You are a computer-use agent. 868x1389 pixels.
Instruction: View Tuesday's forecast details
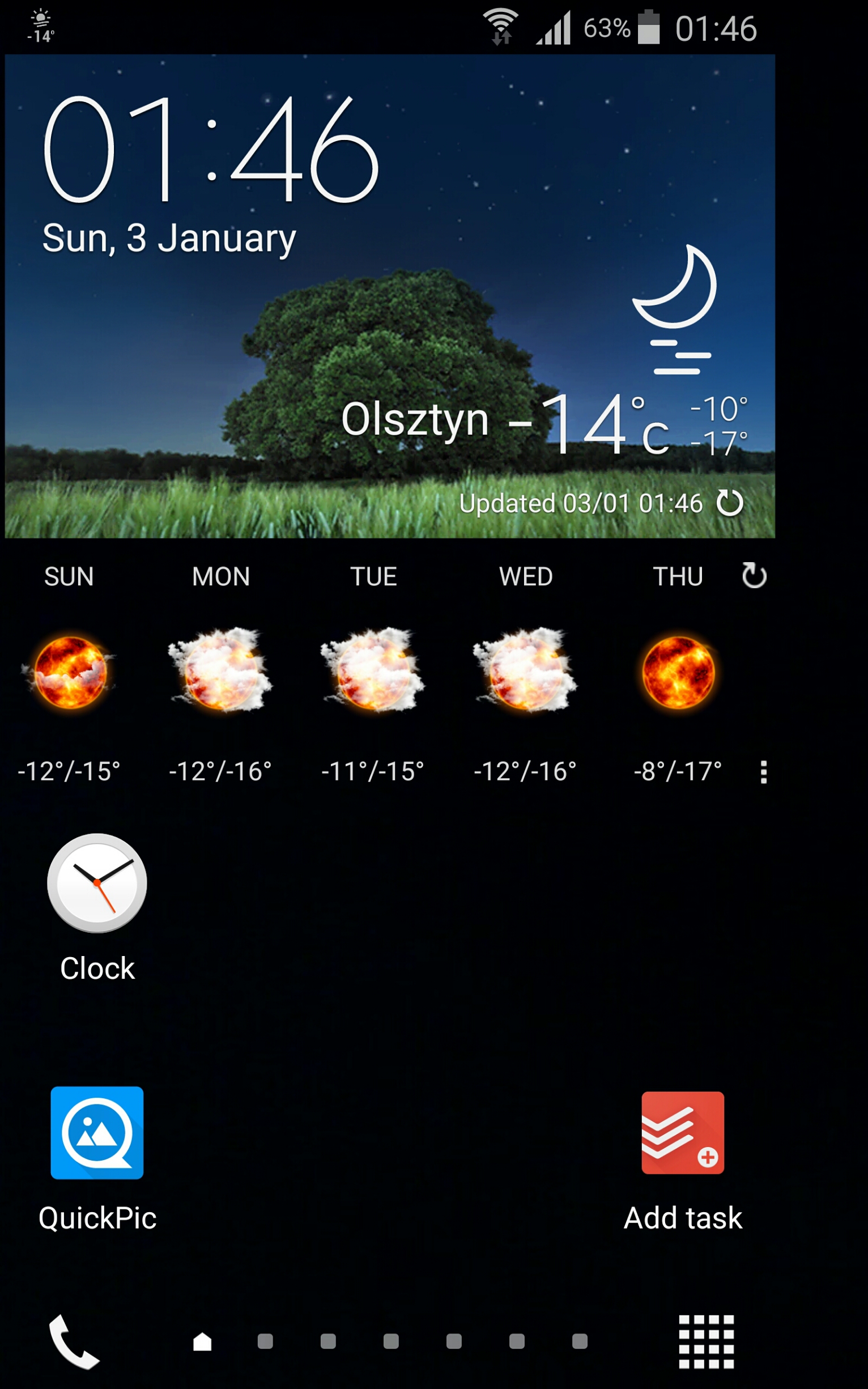373,672
